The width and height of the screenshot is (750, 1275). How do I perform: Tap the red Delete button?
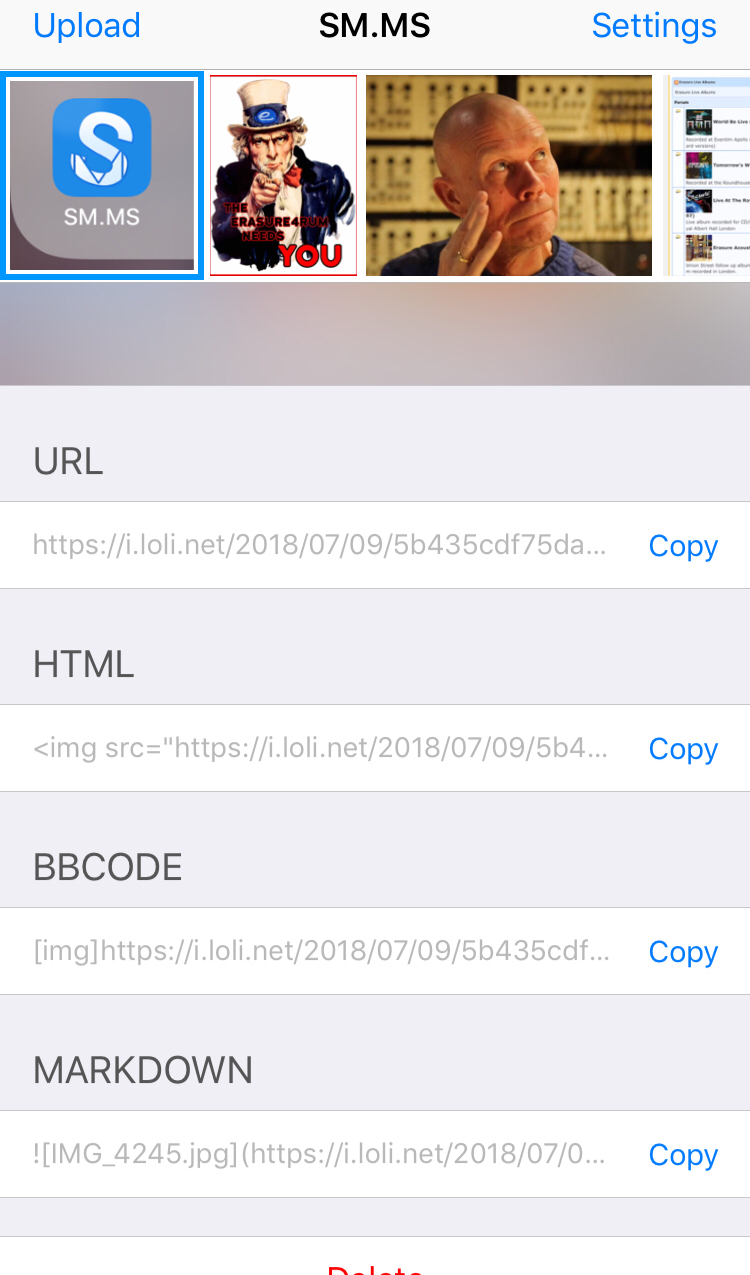375,1266
